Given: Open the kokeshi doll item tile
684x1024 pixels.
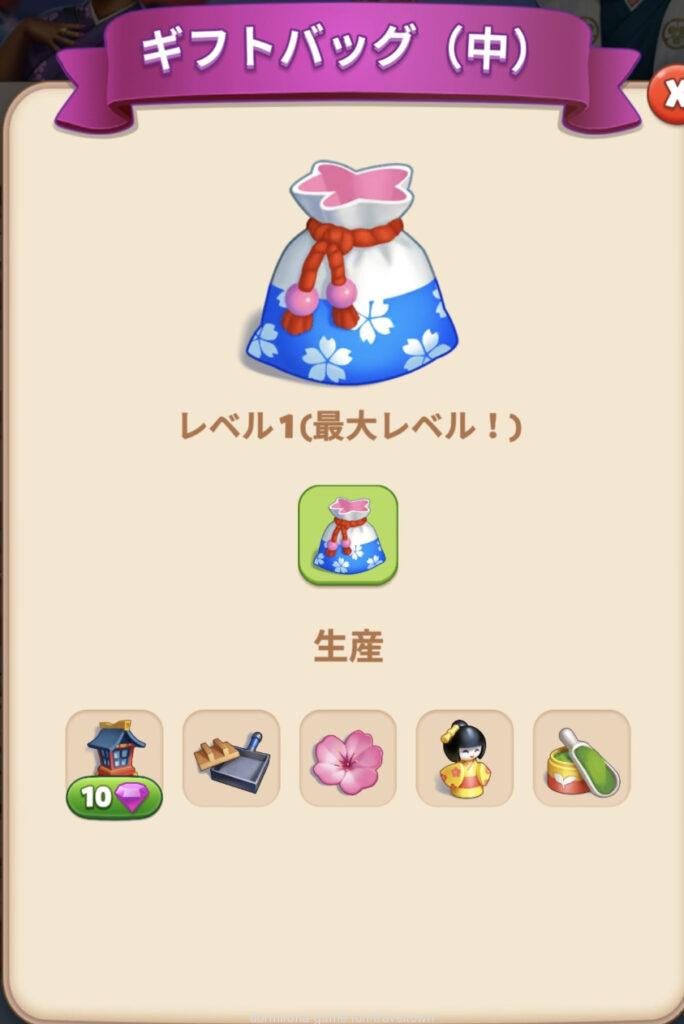Looking at the screenshot, I should [465, 759].
